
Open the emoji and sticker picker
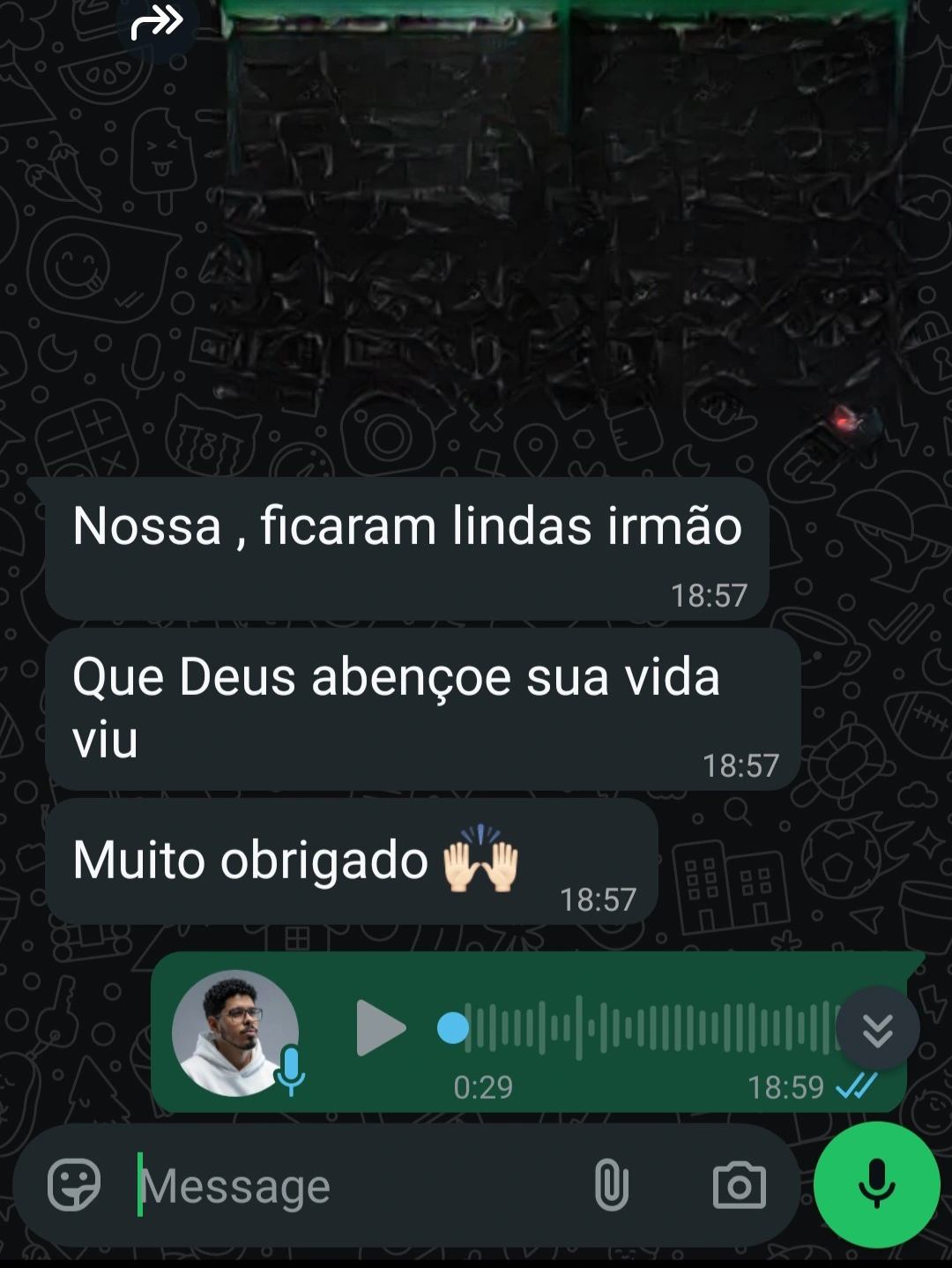pyautogui.click(x=74, y=1185)
